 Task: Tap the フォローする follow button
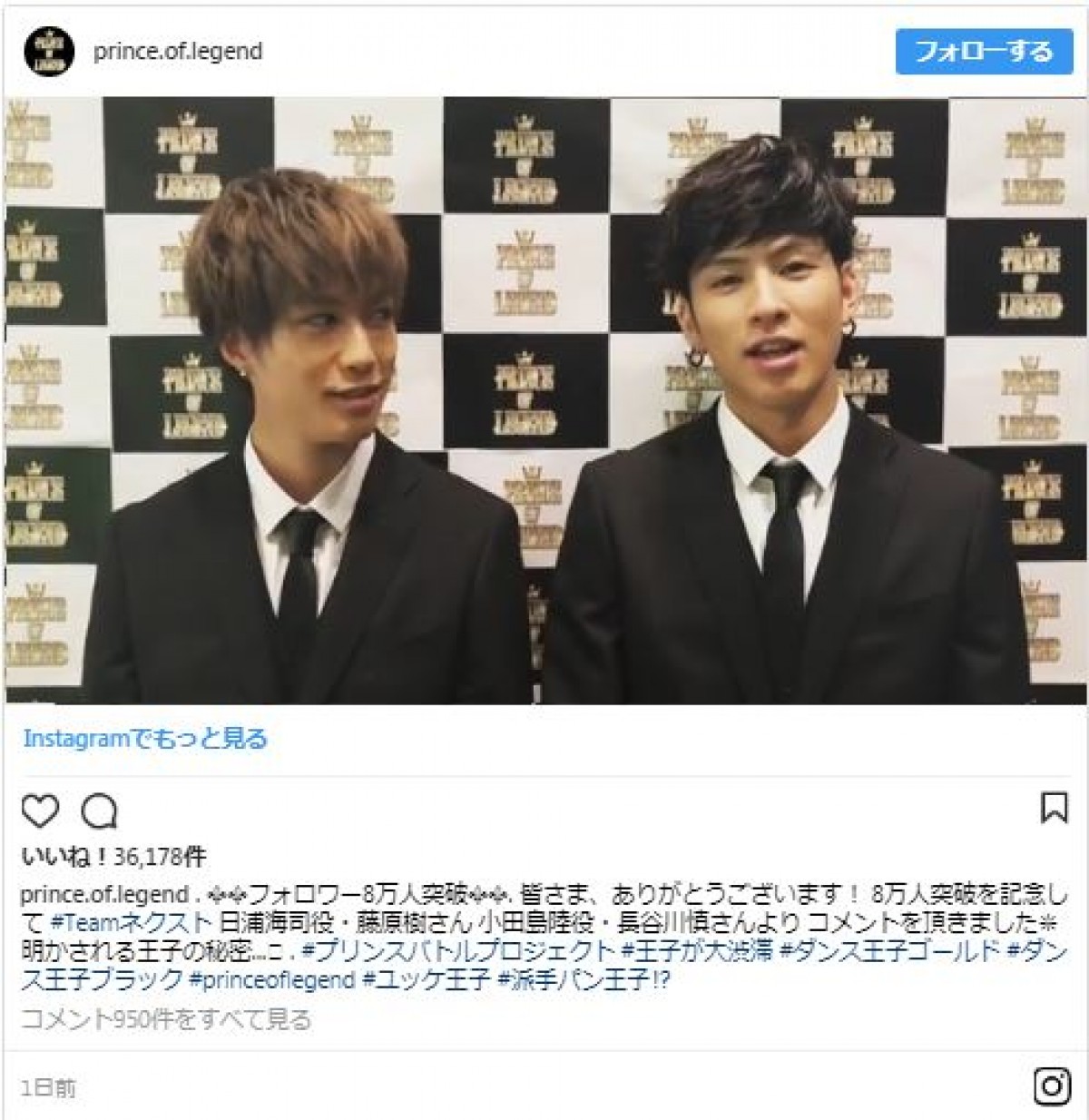[984, 51]
